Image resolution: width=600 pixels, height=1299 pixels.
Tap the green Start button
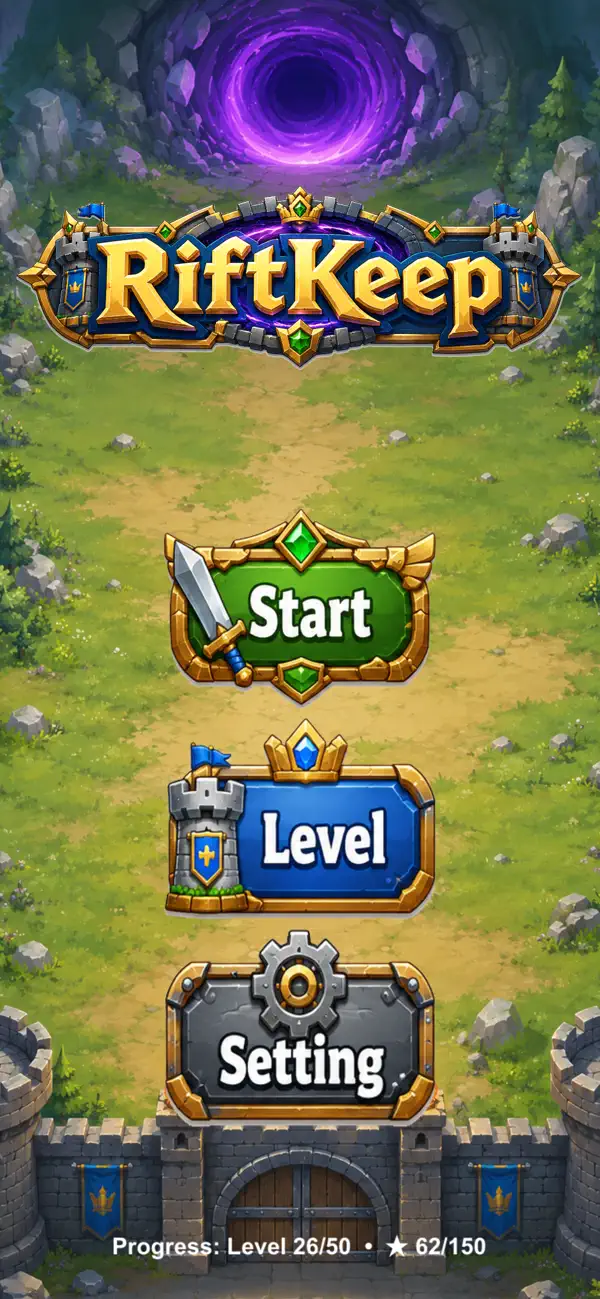click(300, 608)
